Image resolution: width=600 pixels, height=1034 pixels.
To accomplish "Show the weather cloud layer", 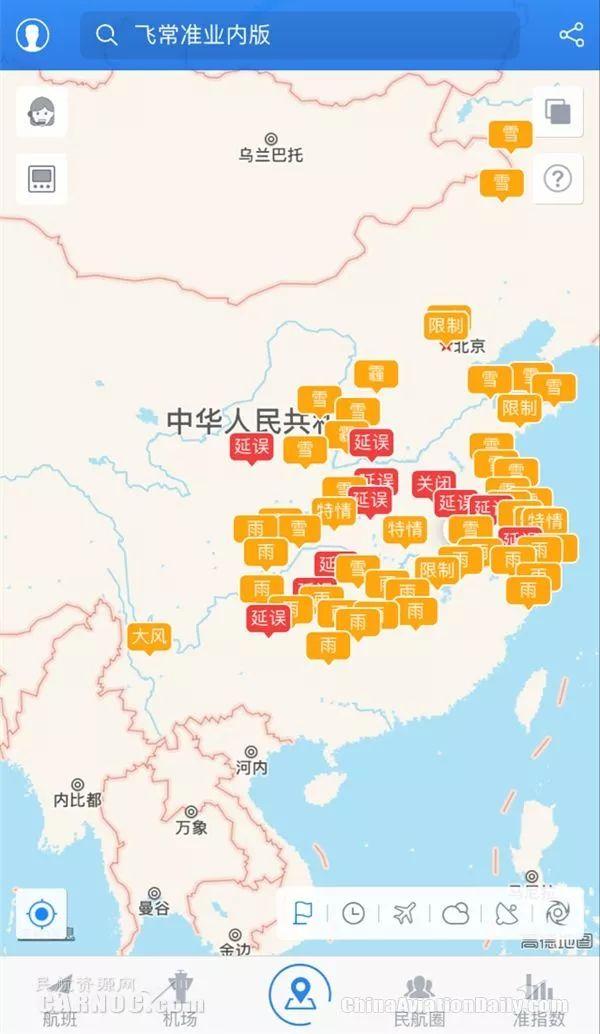I will tap(456, 913).
